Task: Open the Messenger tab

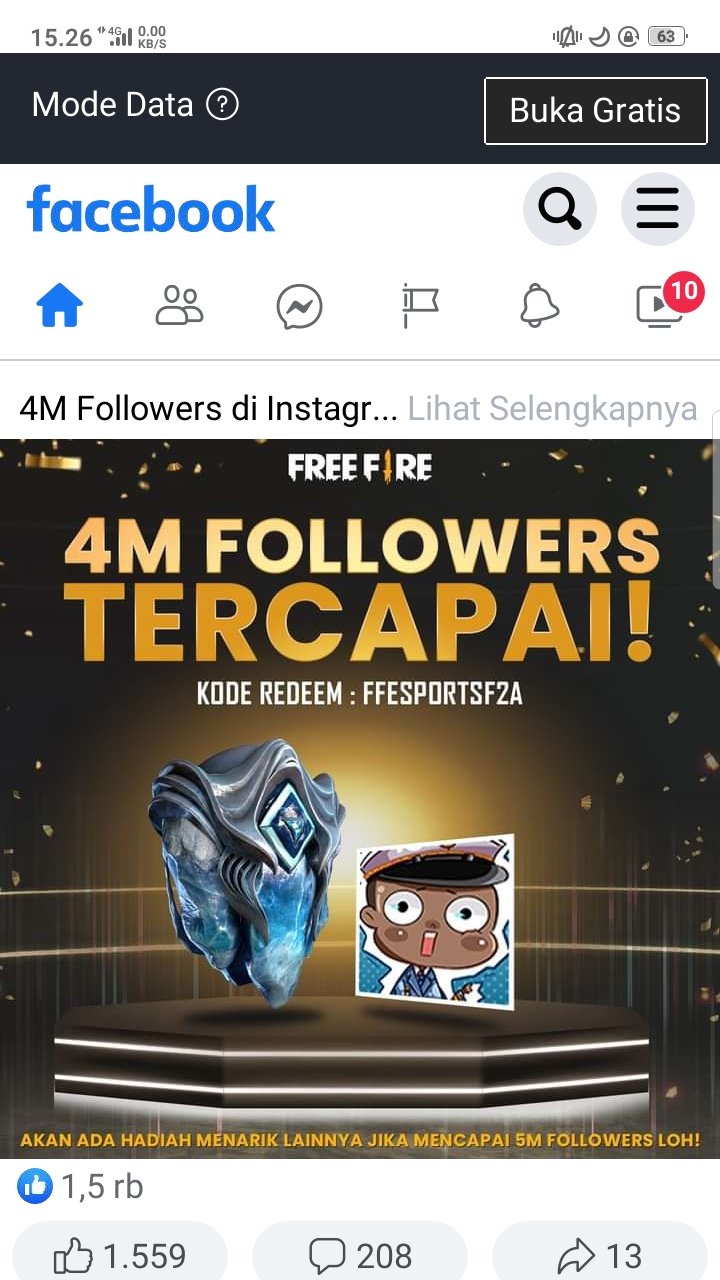Action: click(x=299, y=306)
